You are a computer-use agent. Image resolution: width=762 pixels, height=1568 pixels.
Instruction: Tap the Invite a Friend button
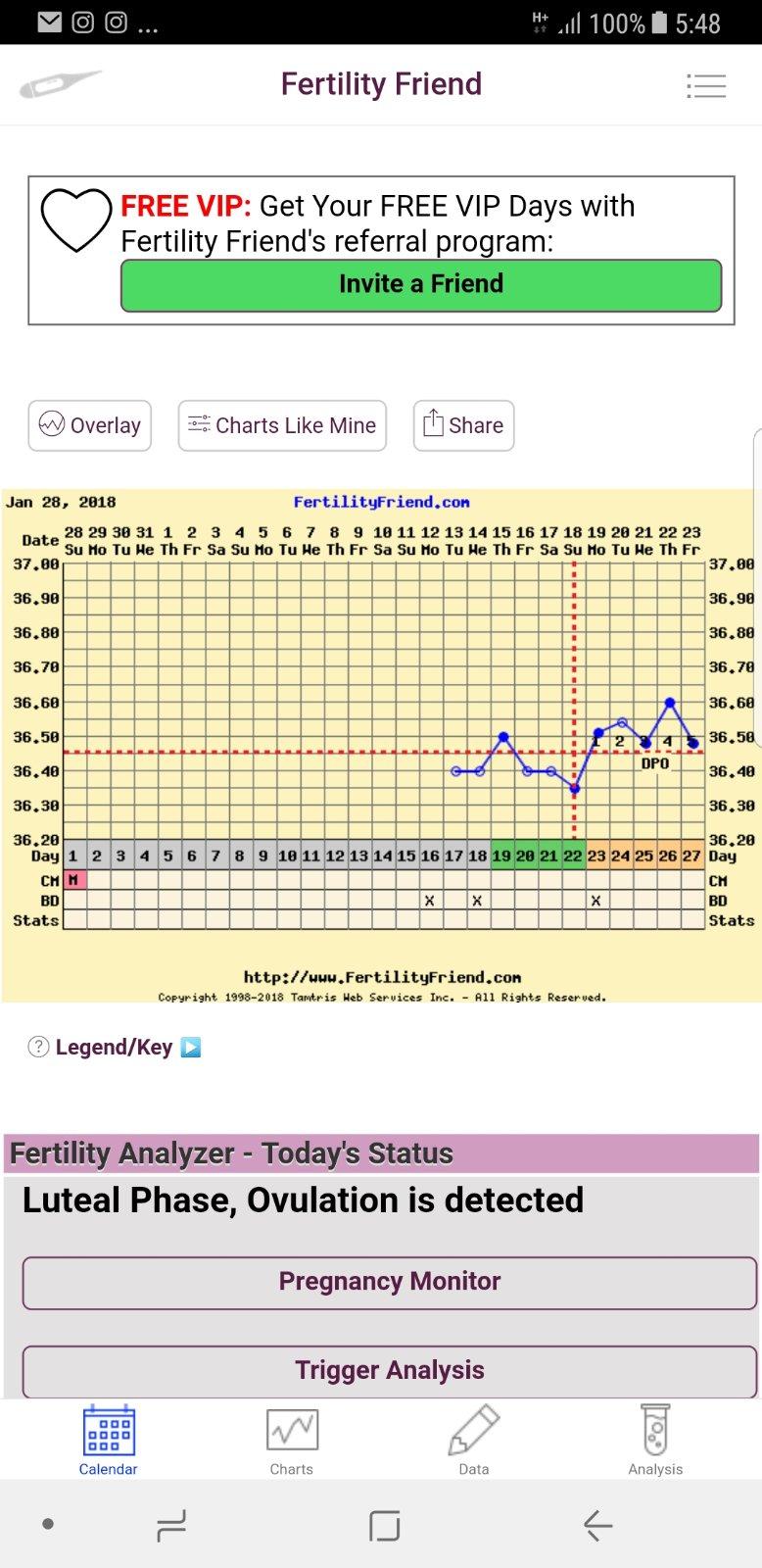421,285
